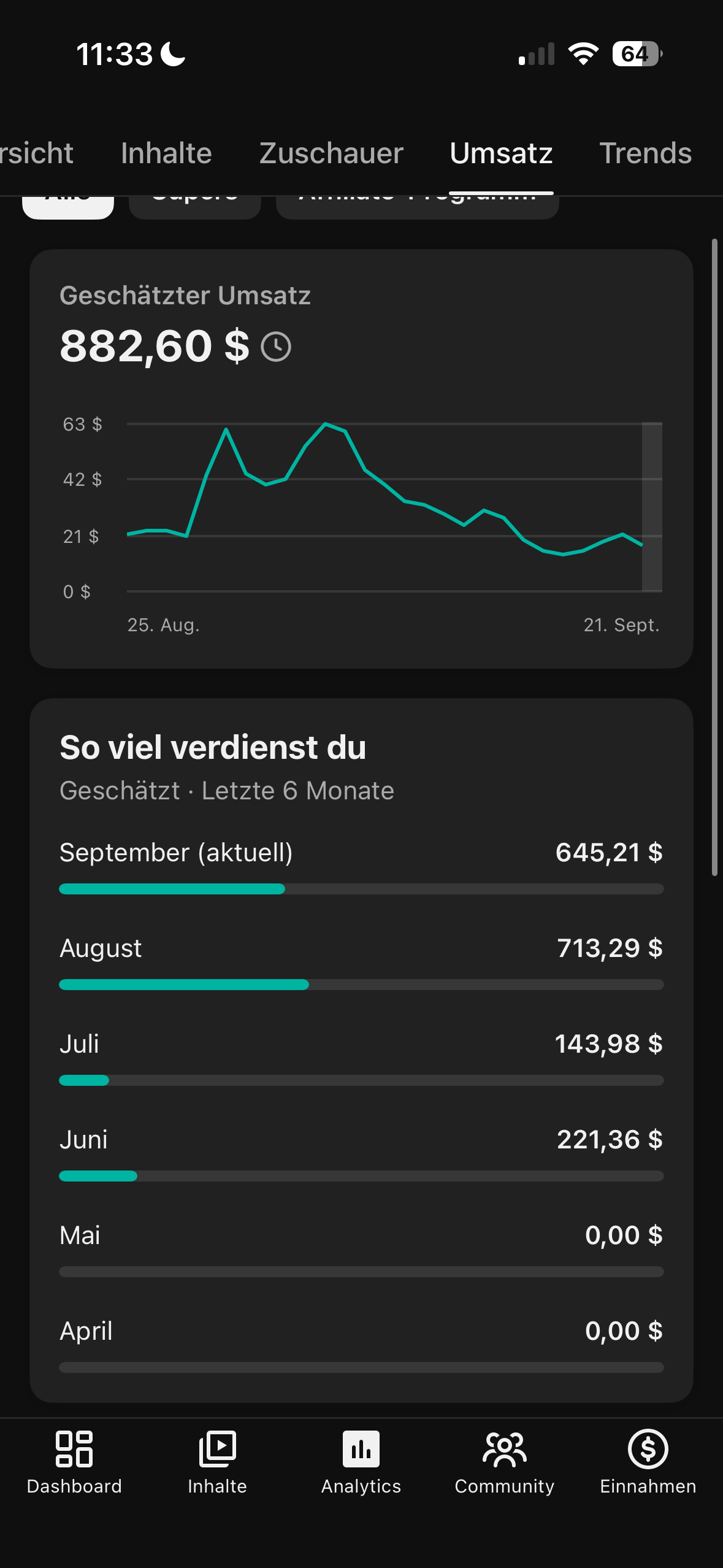723x1568 pixels.
Task: Open the Geschätzter Umsatz chart card
Action: (x=361, y=459)
